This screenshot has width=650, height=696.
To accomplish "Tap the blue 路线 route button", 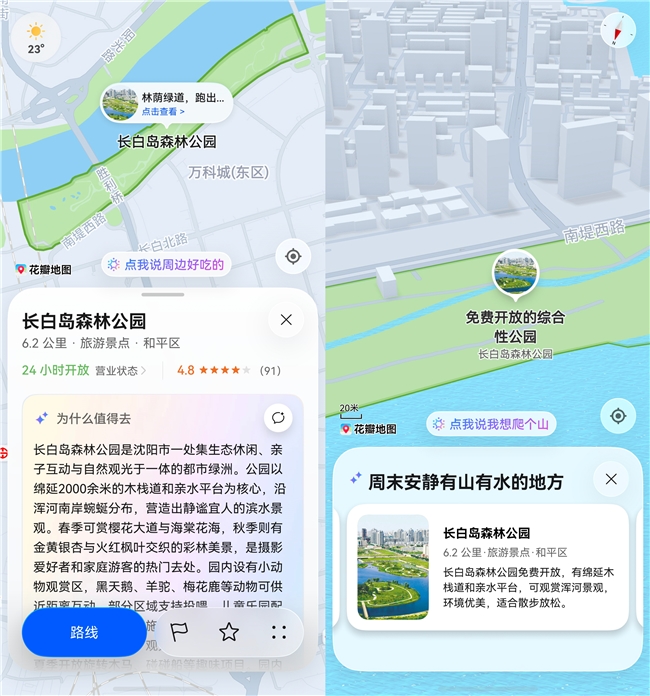I will click(x=84, y=632).
